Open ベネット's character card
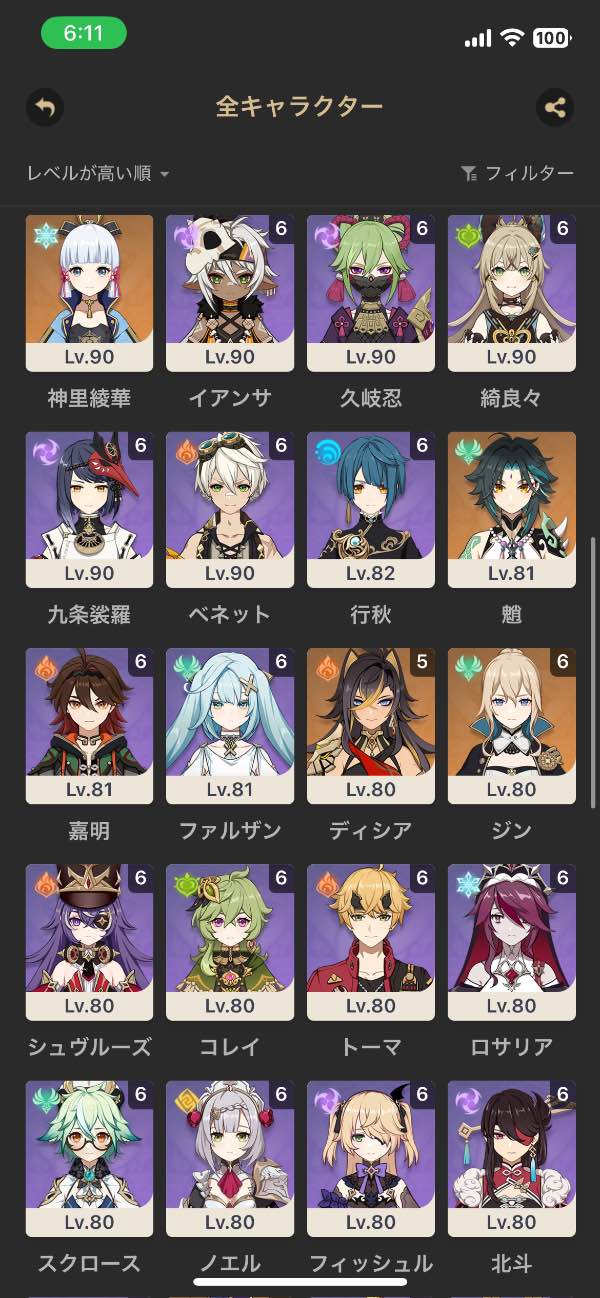 tap(230, 509)
